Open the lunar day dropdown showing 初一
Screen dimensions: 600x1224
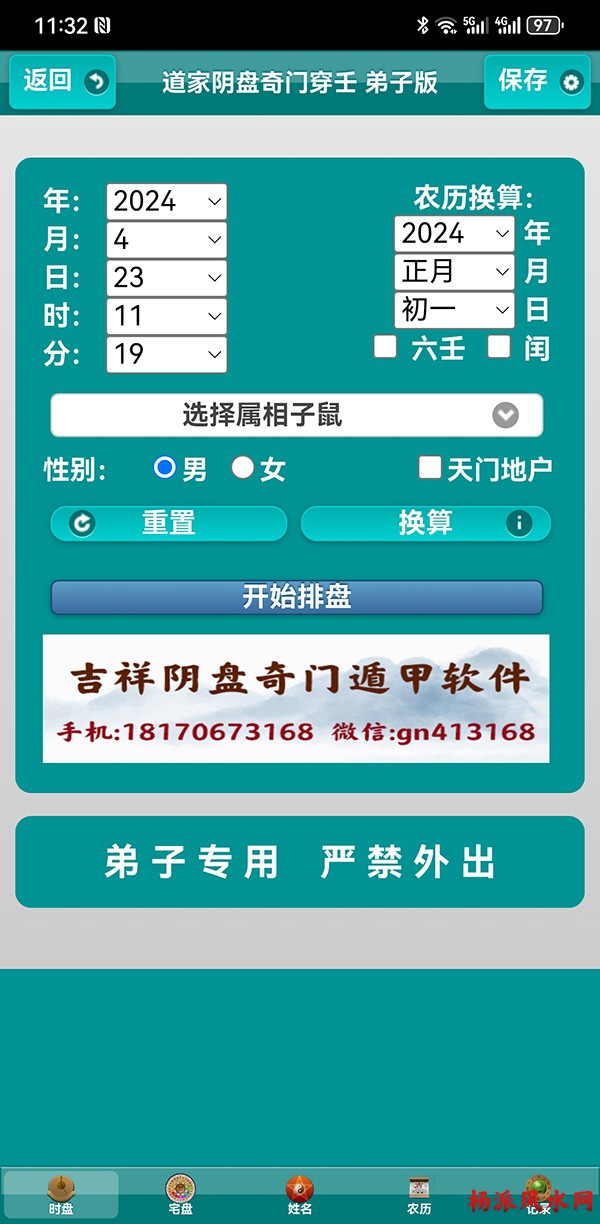(x=454, y=309)
